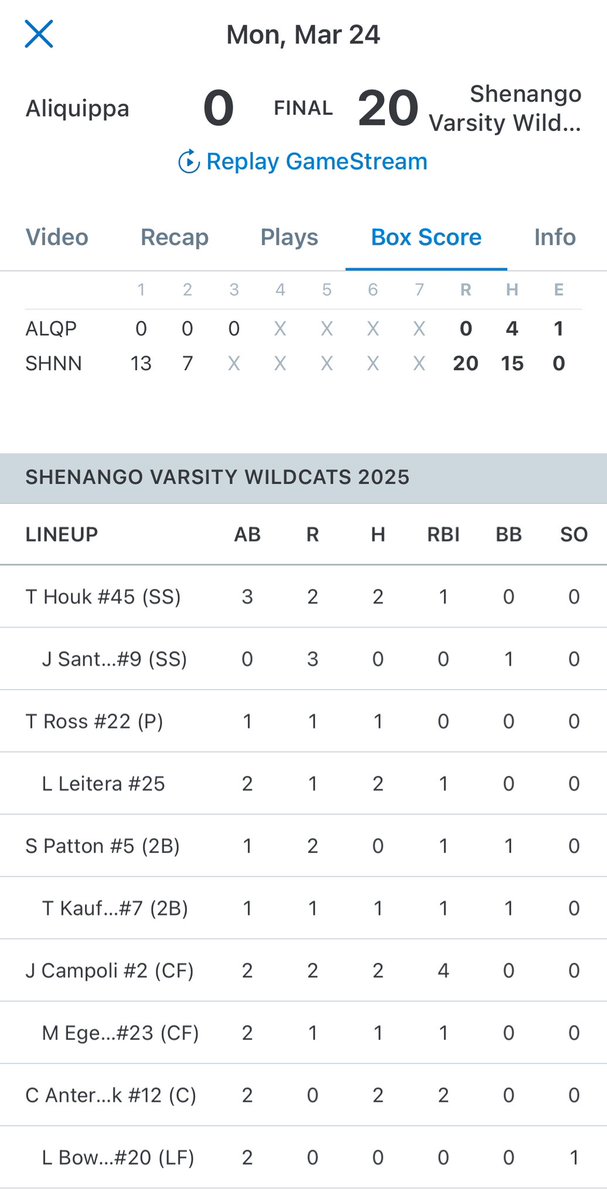Open the Info tab

point(554,237)
